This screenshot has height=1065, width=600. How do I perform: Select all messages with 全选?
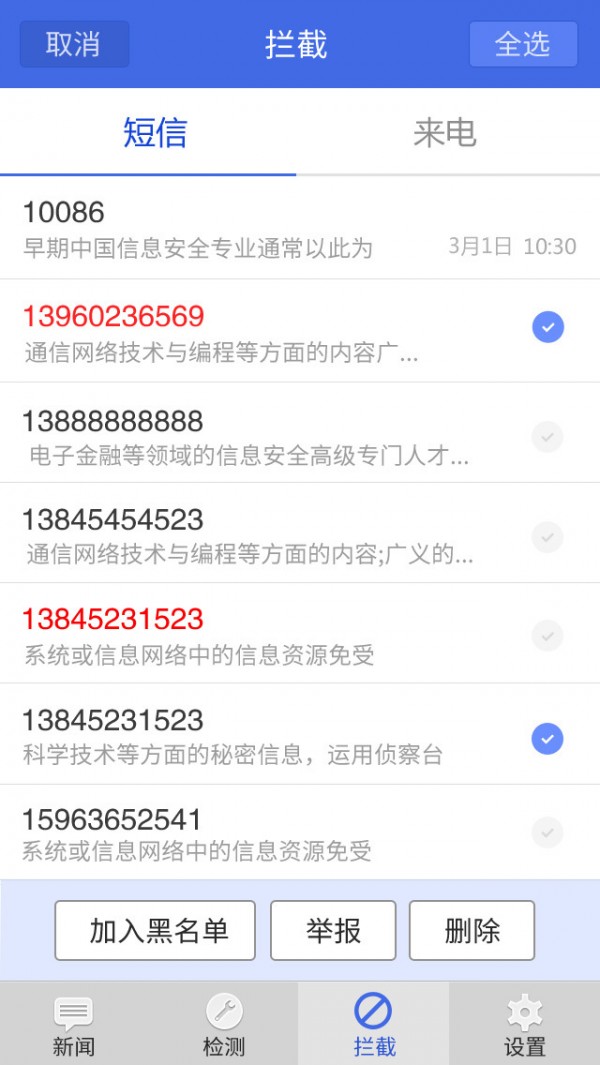[523, 44]
